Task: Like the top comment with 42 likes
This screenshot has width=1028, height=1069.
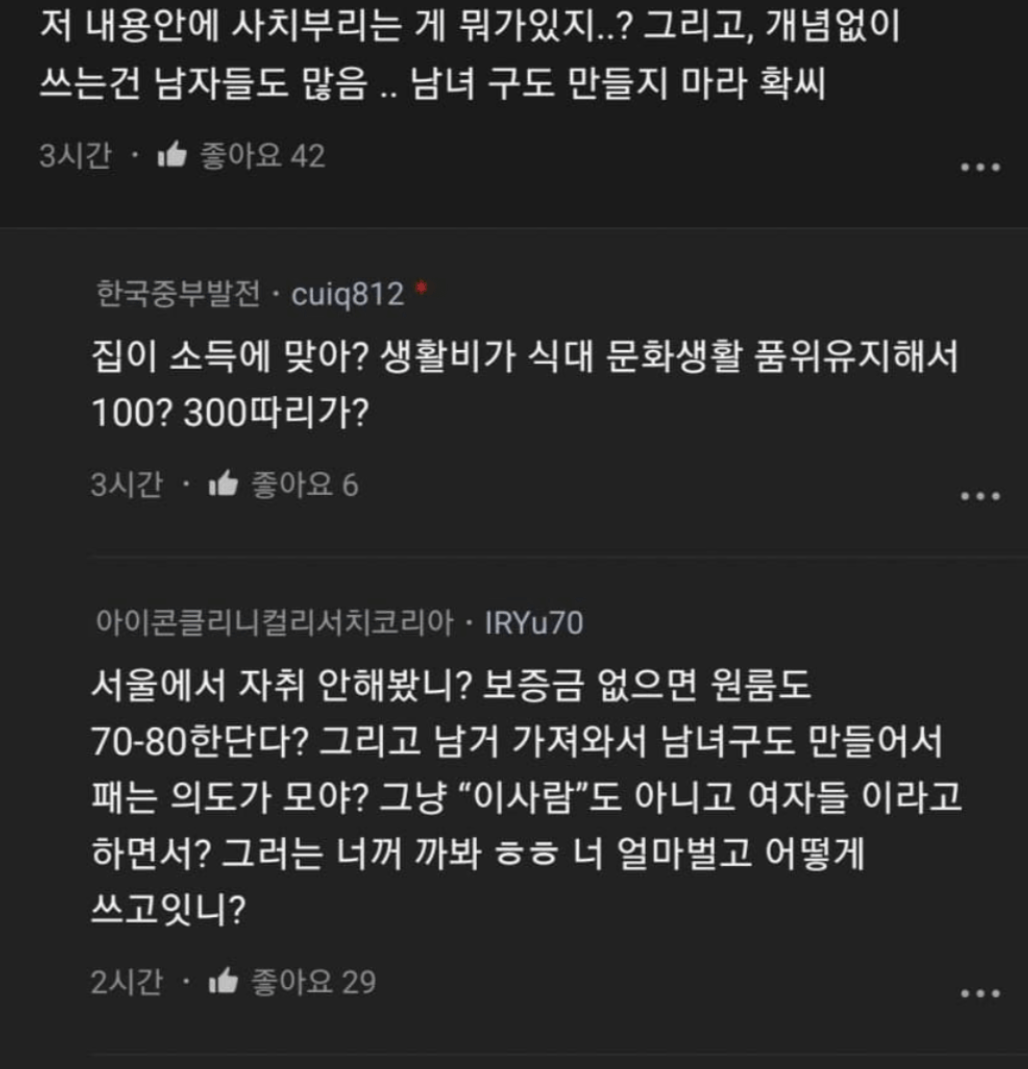Action: (172, 156)
